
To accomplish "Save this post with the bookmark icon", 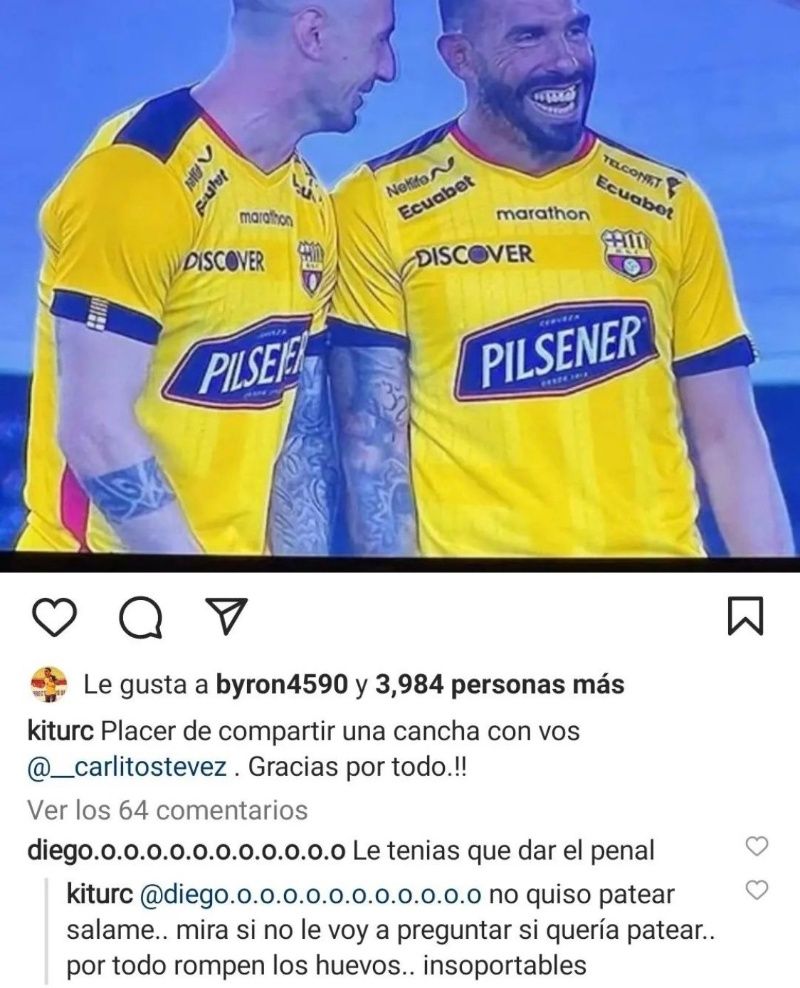I will pyautogui.click(x=745, y=616).
